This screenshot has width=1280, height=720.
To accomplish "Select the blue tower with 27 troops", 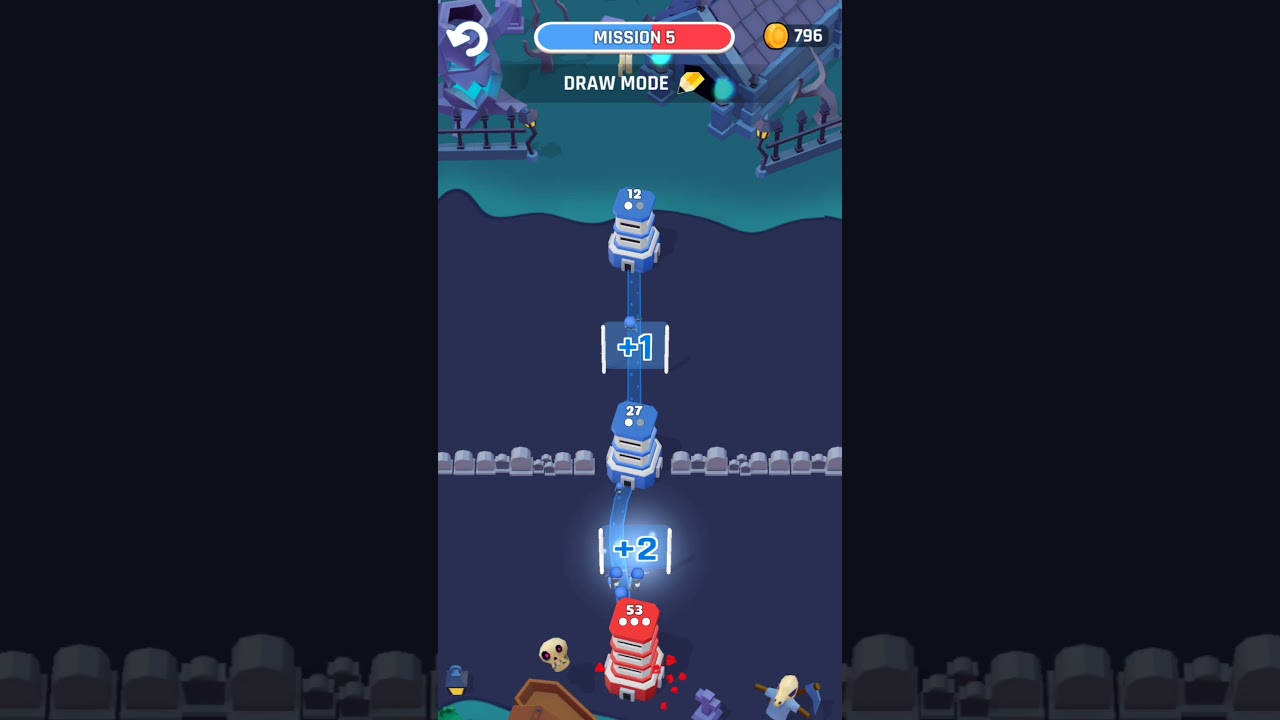I will pyautogui.click(x=634, y=447).
